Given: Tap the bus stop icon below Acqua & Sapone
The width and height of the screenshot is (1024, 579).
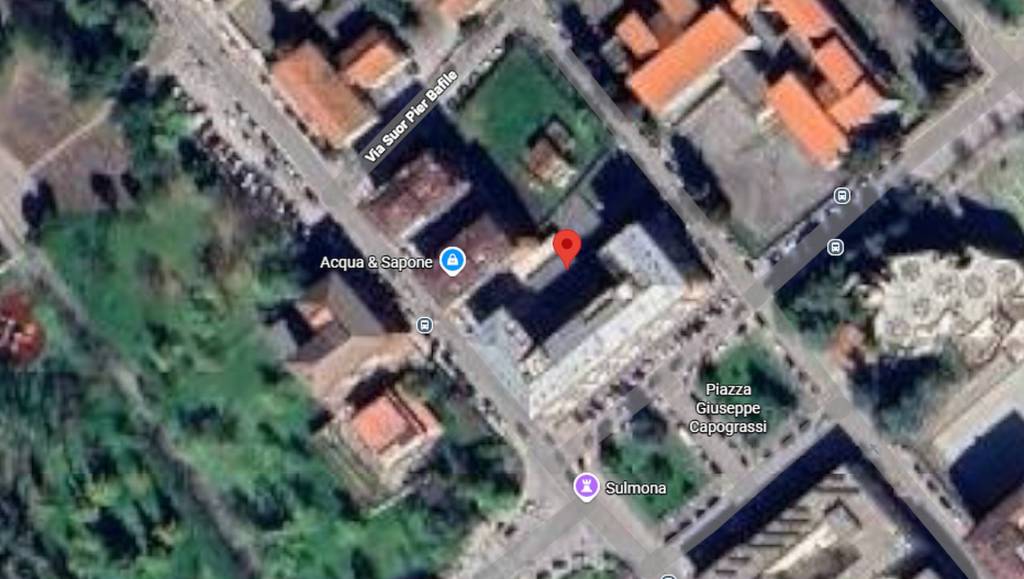Looking at the screenshot, I should tap(425, 325).
